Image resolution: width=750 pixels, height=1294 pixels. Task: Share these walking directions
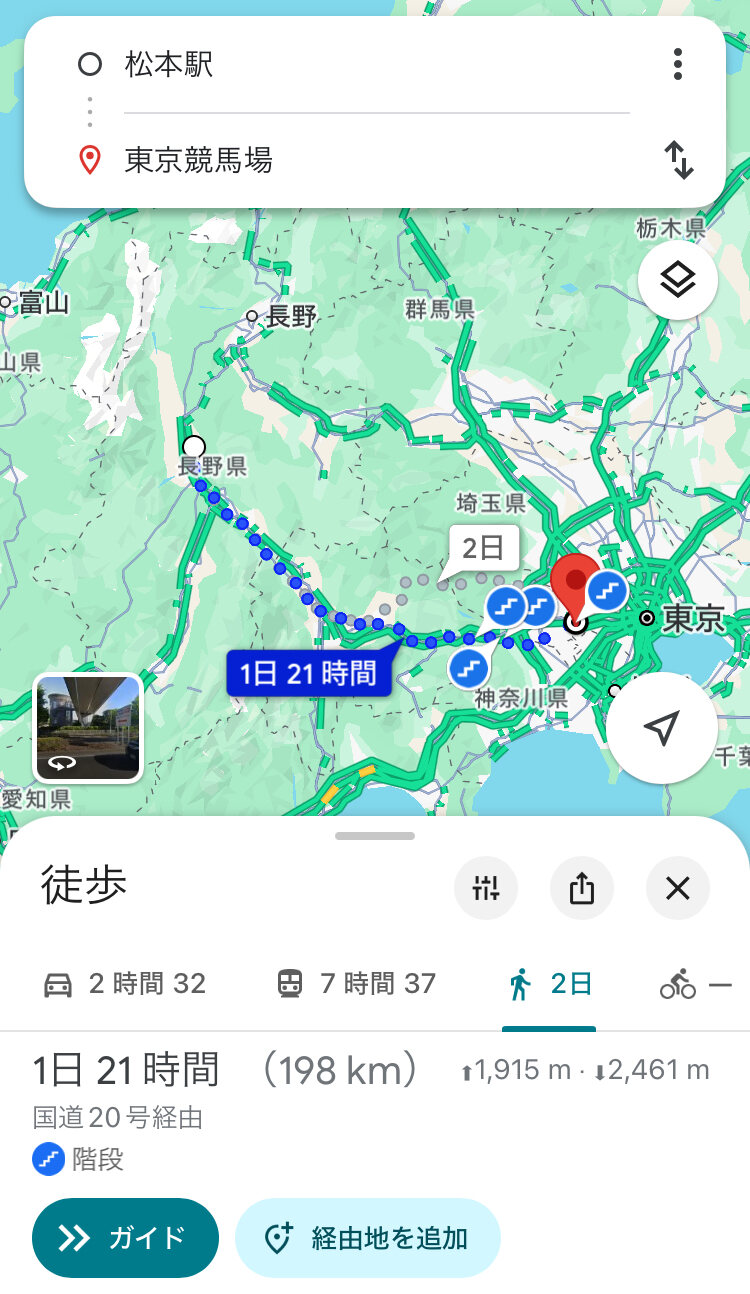[582, 888]
